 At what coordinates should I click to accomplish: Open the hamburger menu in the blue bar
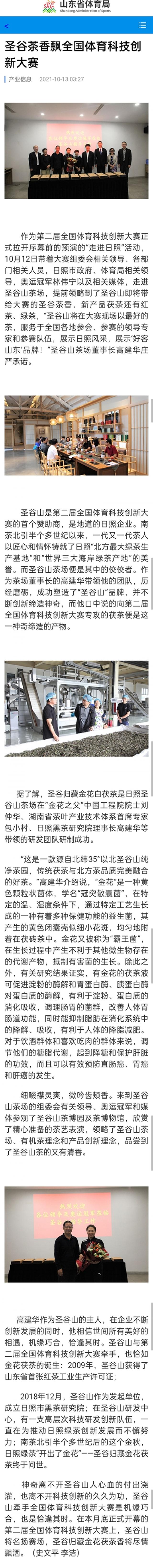[143, 26]
